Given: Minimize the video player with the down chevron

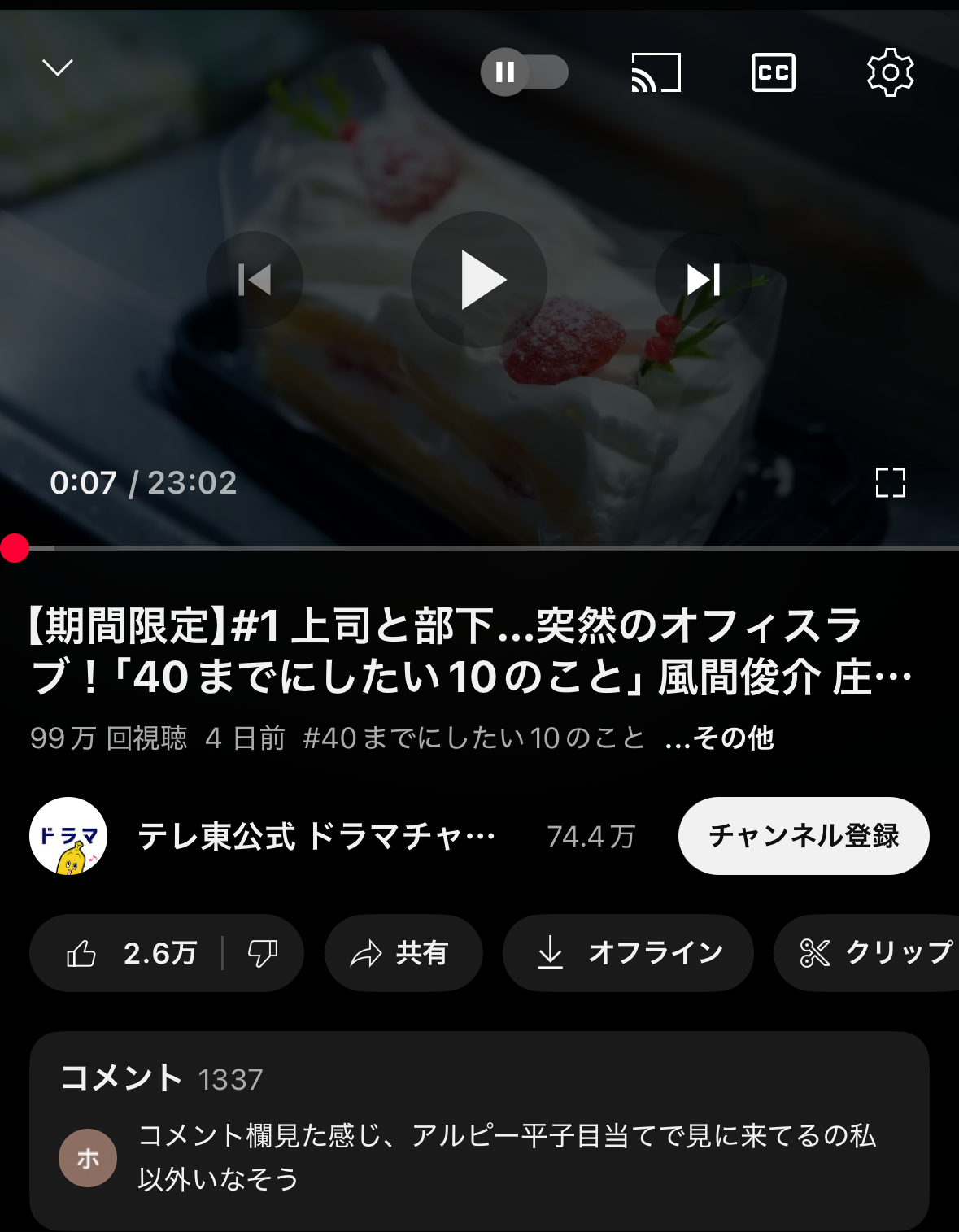Looking at the screenshot, I should (58, 67).
